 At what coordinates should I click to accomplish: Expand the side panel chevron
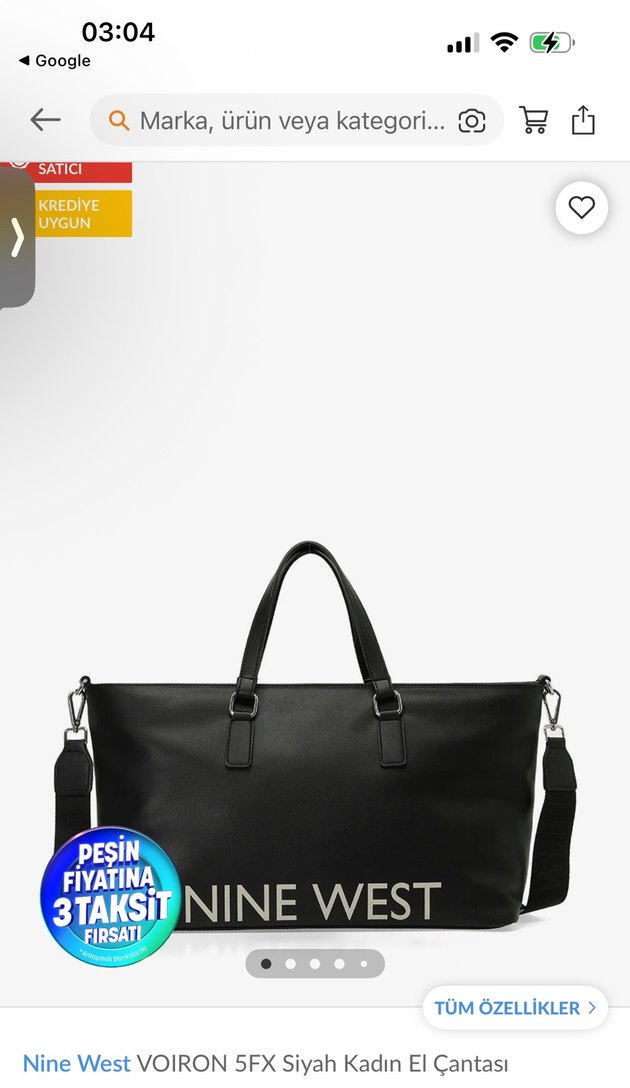point(17,238)
